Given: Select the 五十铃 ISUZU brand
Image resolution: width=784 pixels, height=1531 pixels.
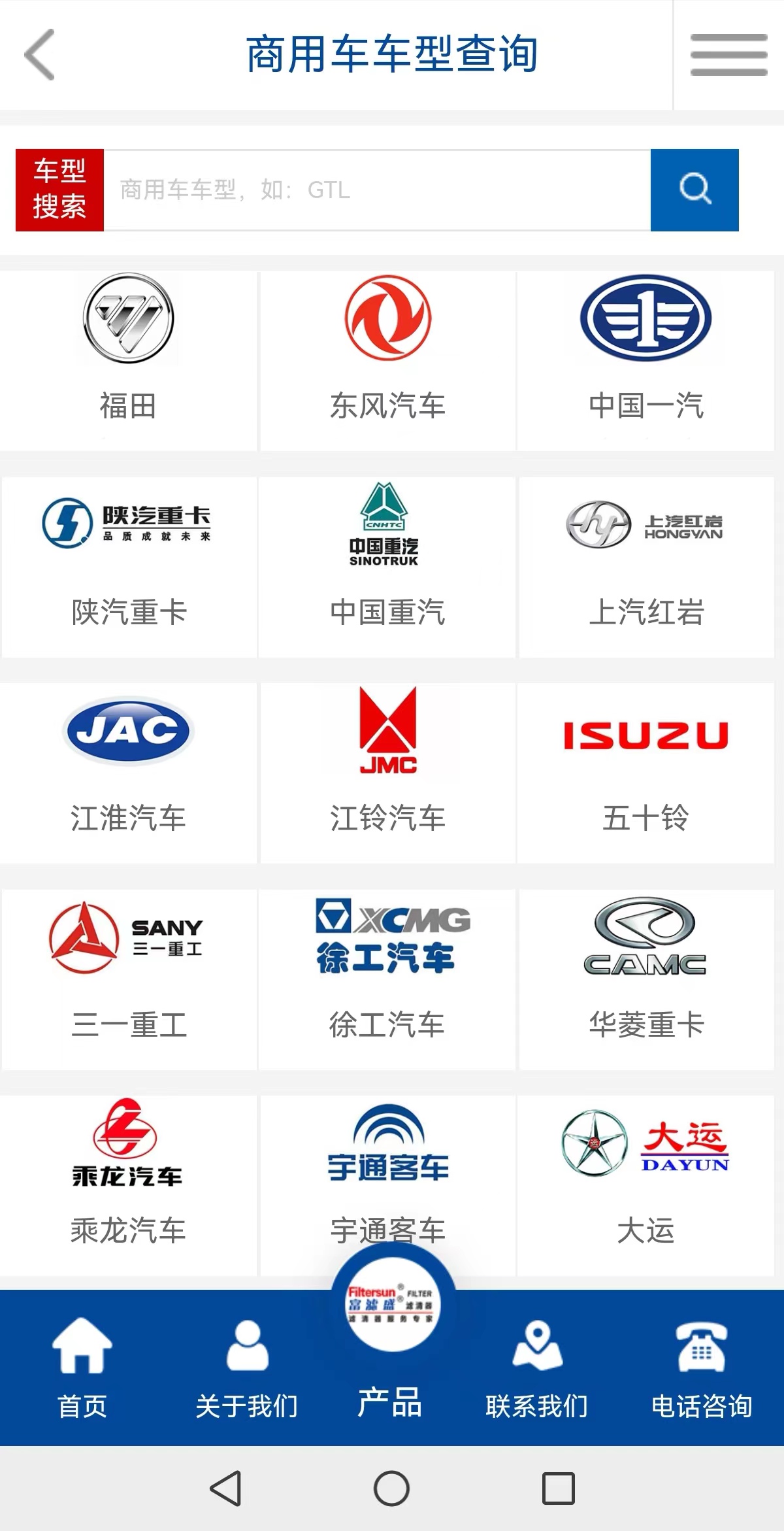Looking at the screenshot, I should coord(645,773).
